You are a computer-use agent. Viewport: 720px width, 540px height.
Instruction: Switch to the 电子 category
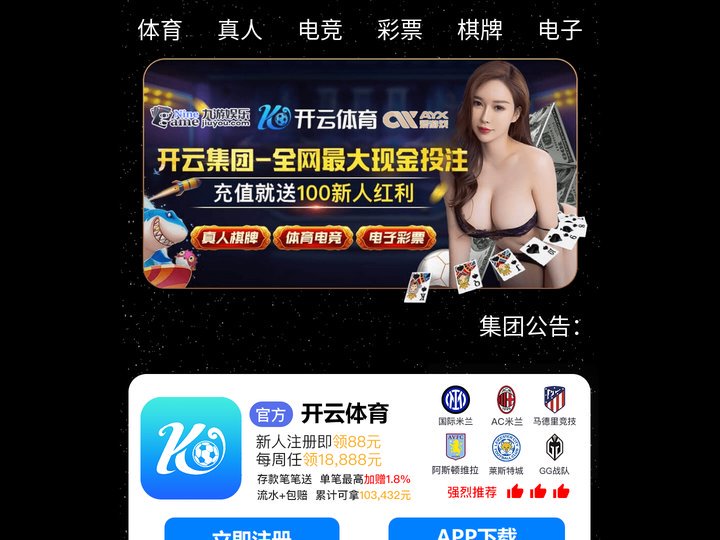pos(560,30)
